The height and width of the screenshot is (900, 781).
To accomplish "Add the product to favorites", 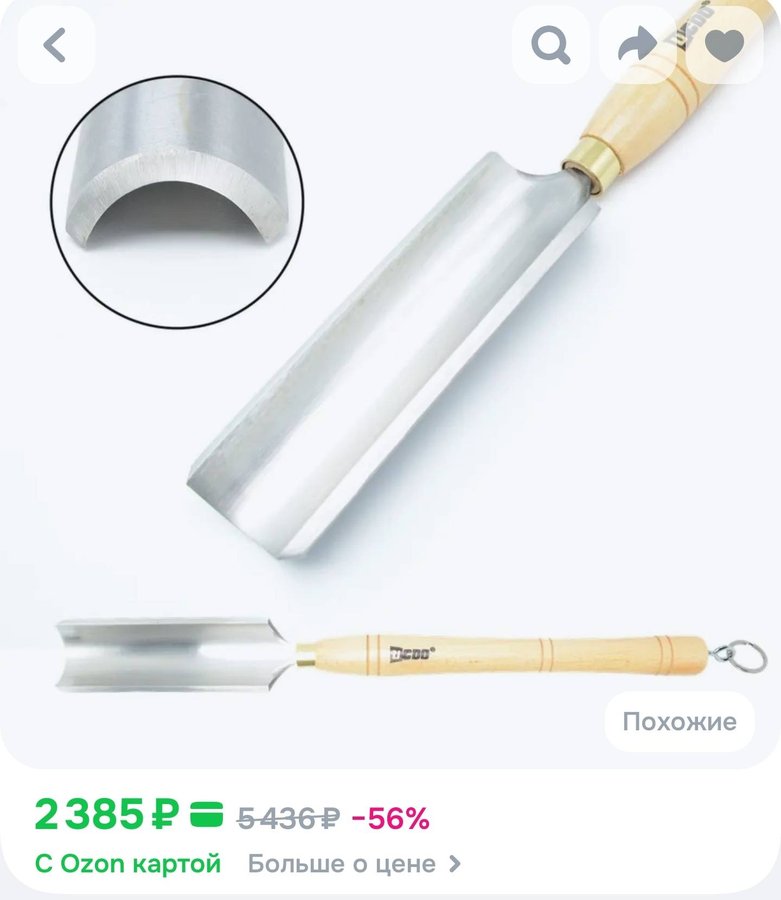I will (724, 45).
